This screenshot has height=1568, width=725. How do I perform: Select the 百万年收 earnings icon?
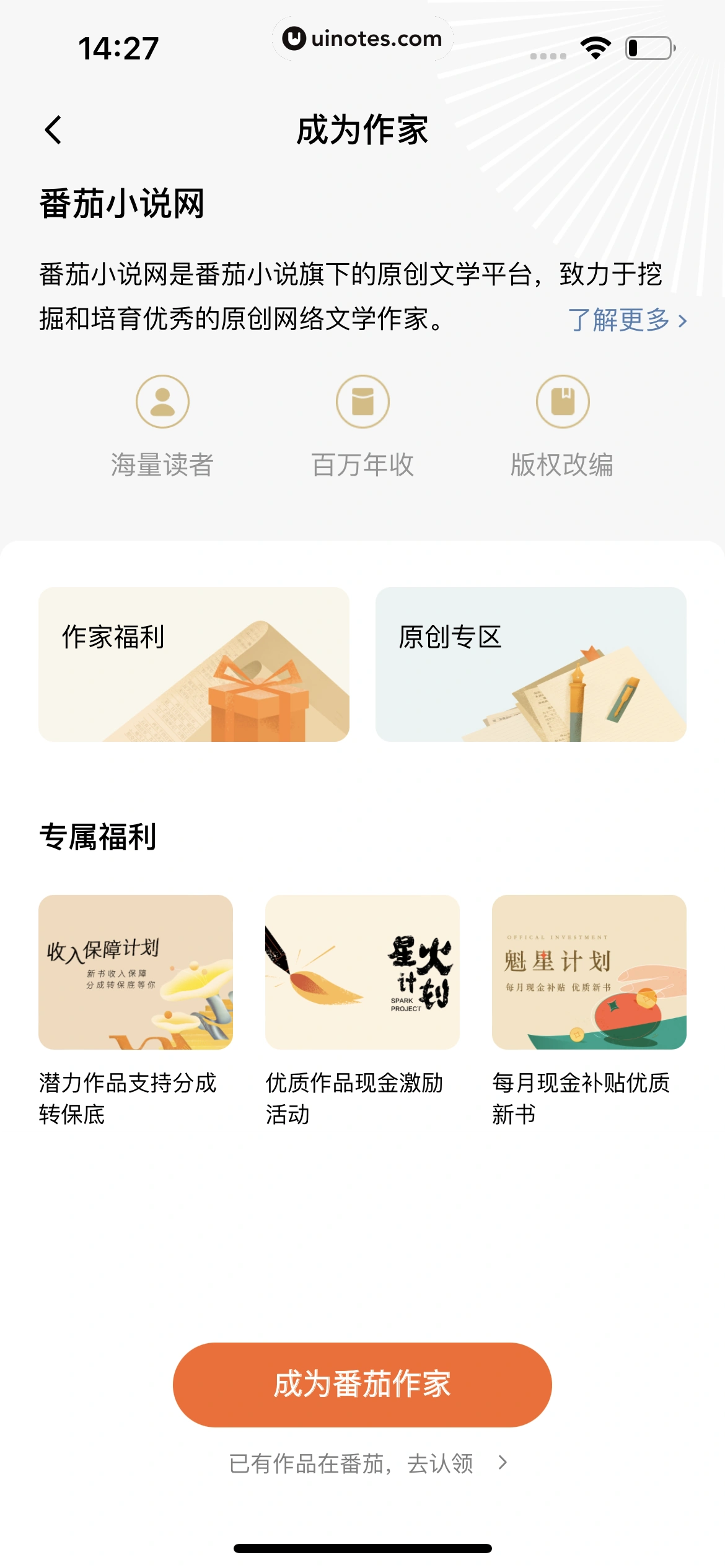click(362, 401)
